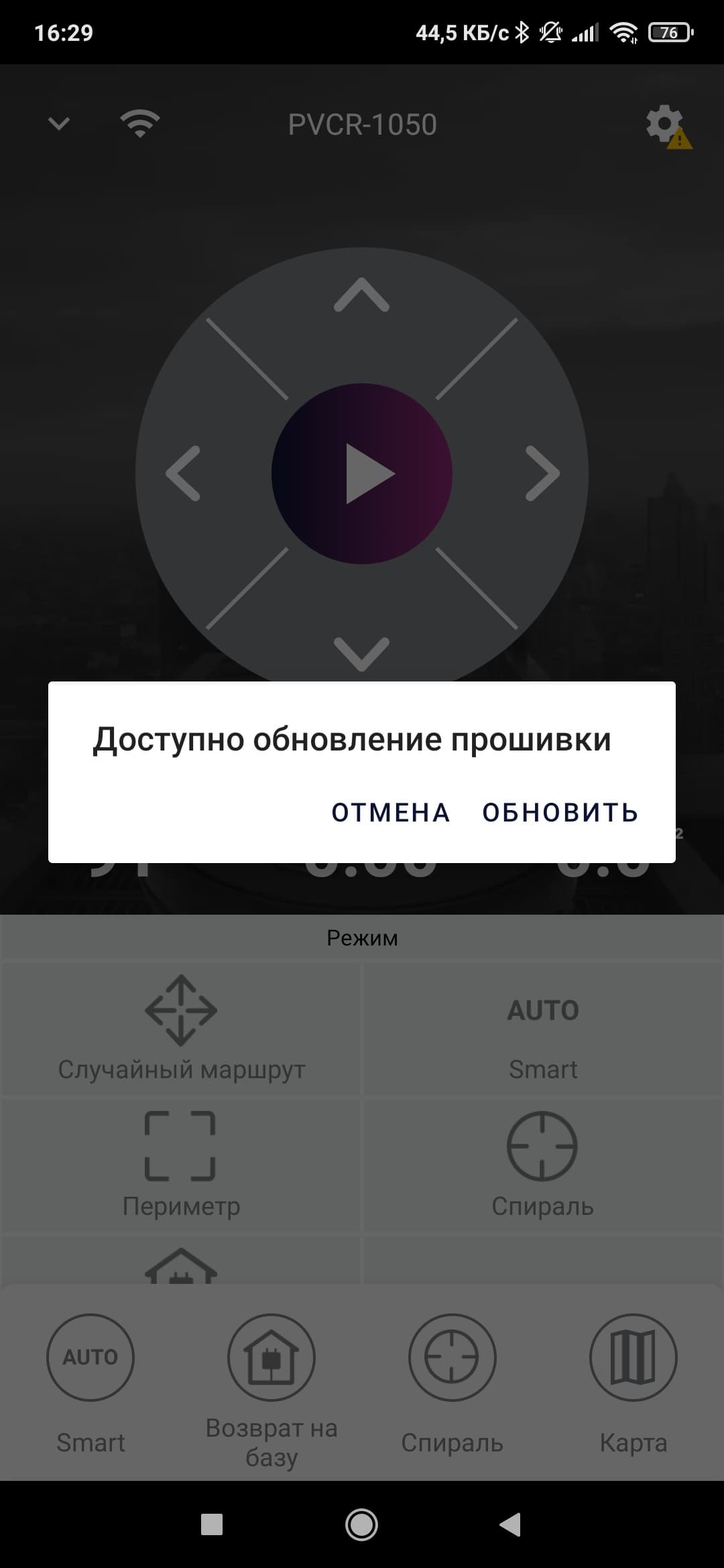This screenshot has height=1568, width=724.
Task: Turn the robot right with right arrow
Action: [x=542, y=474]
